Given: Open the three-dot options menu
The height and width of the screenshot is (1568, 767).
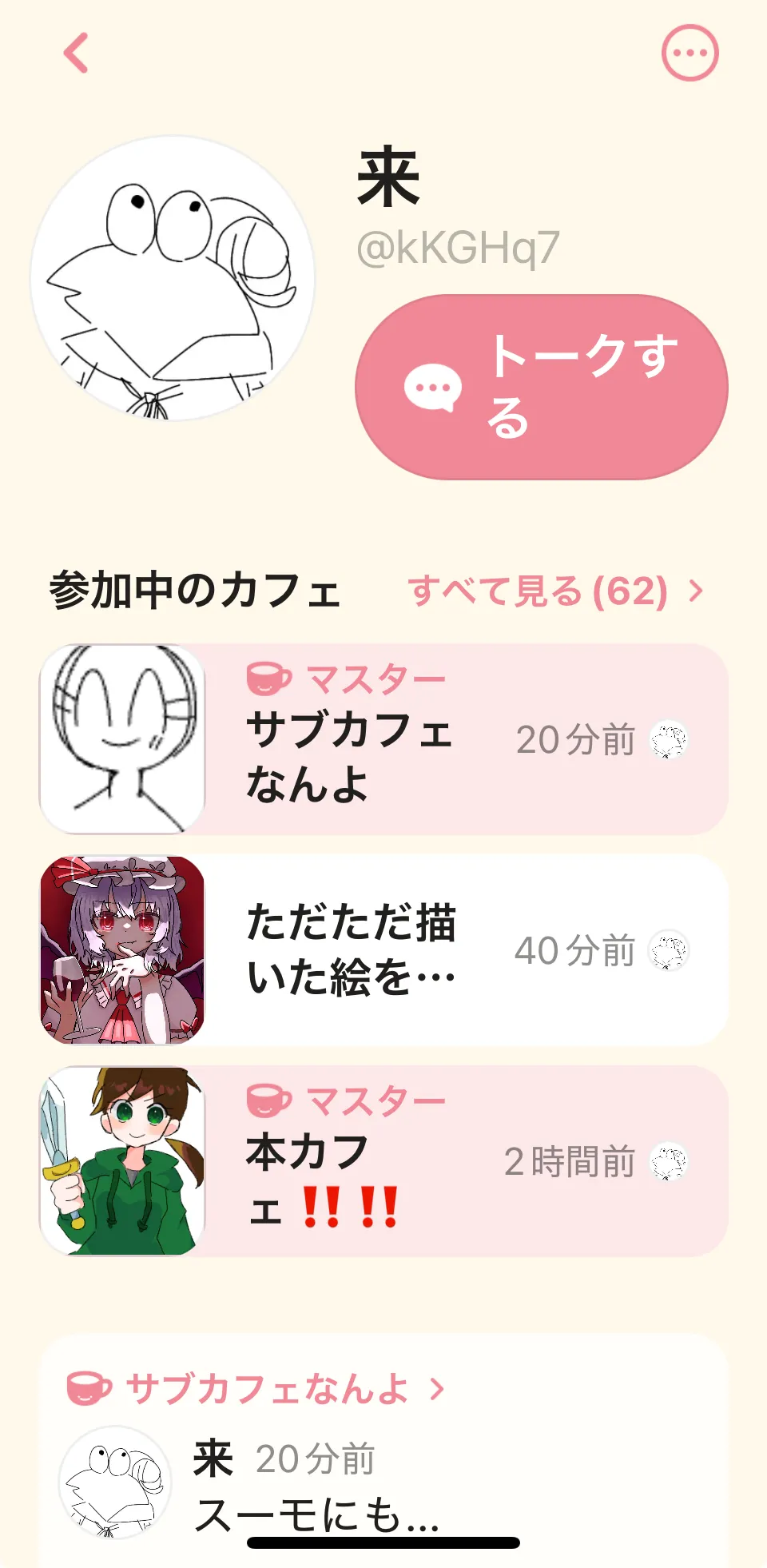Looking at the screenshot, I should [690, 54].
